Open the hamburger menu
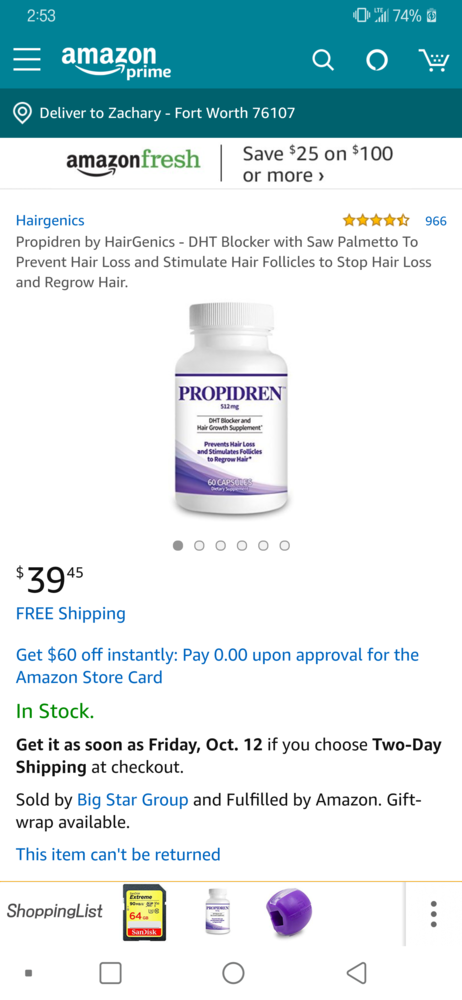The height and width of the screenshot is (1000, 462). pyautogui.click(x=27, y=61)
